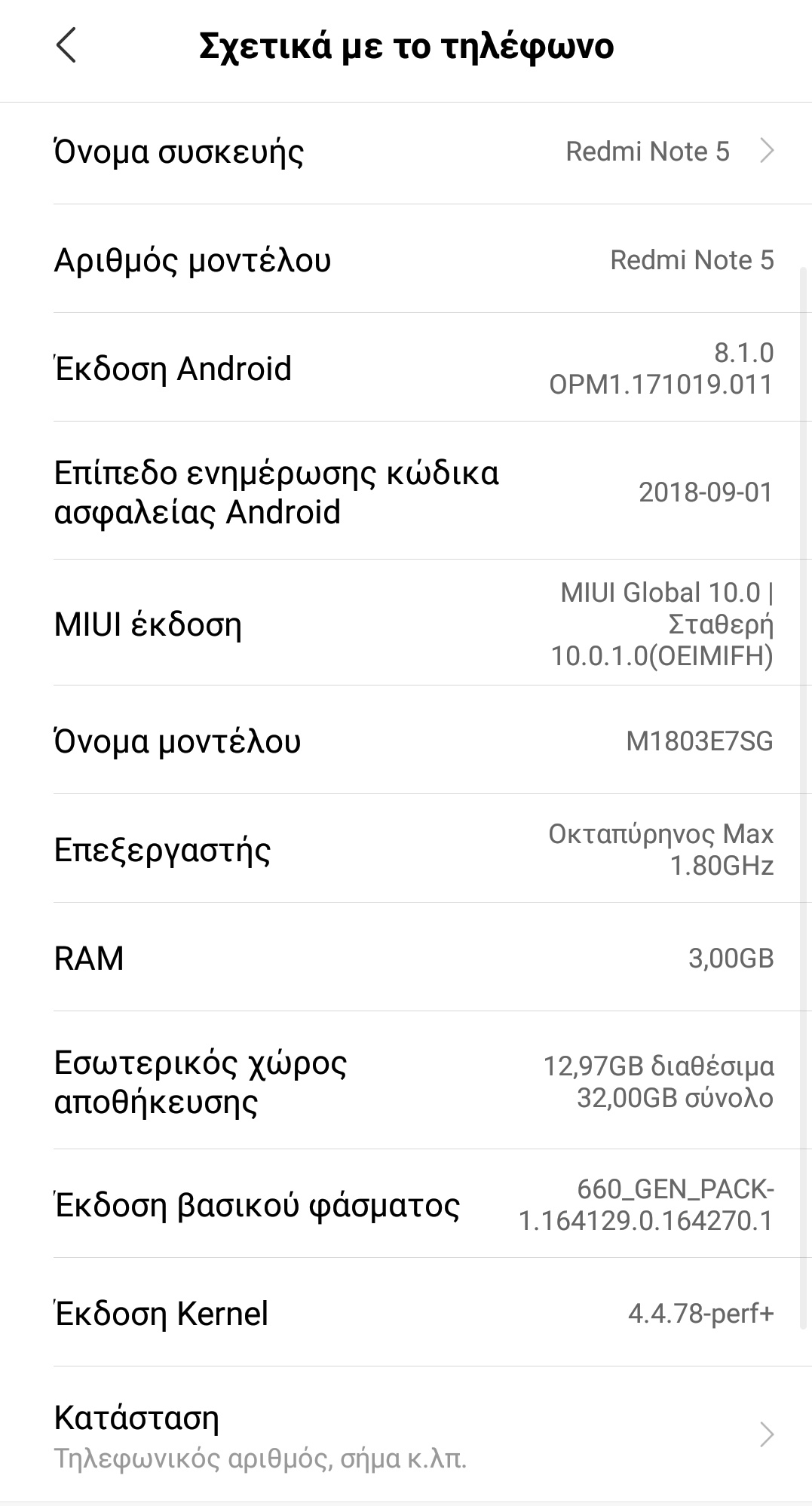Open Εσωτερικός χώρος αποθήκευσης storage row
812x1506 pixels.
(x=407, y=1081)
